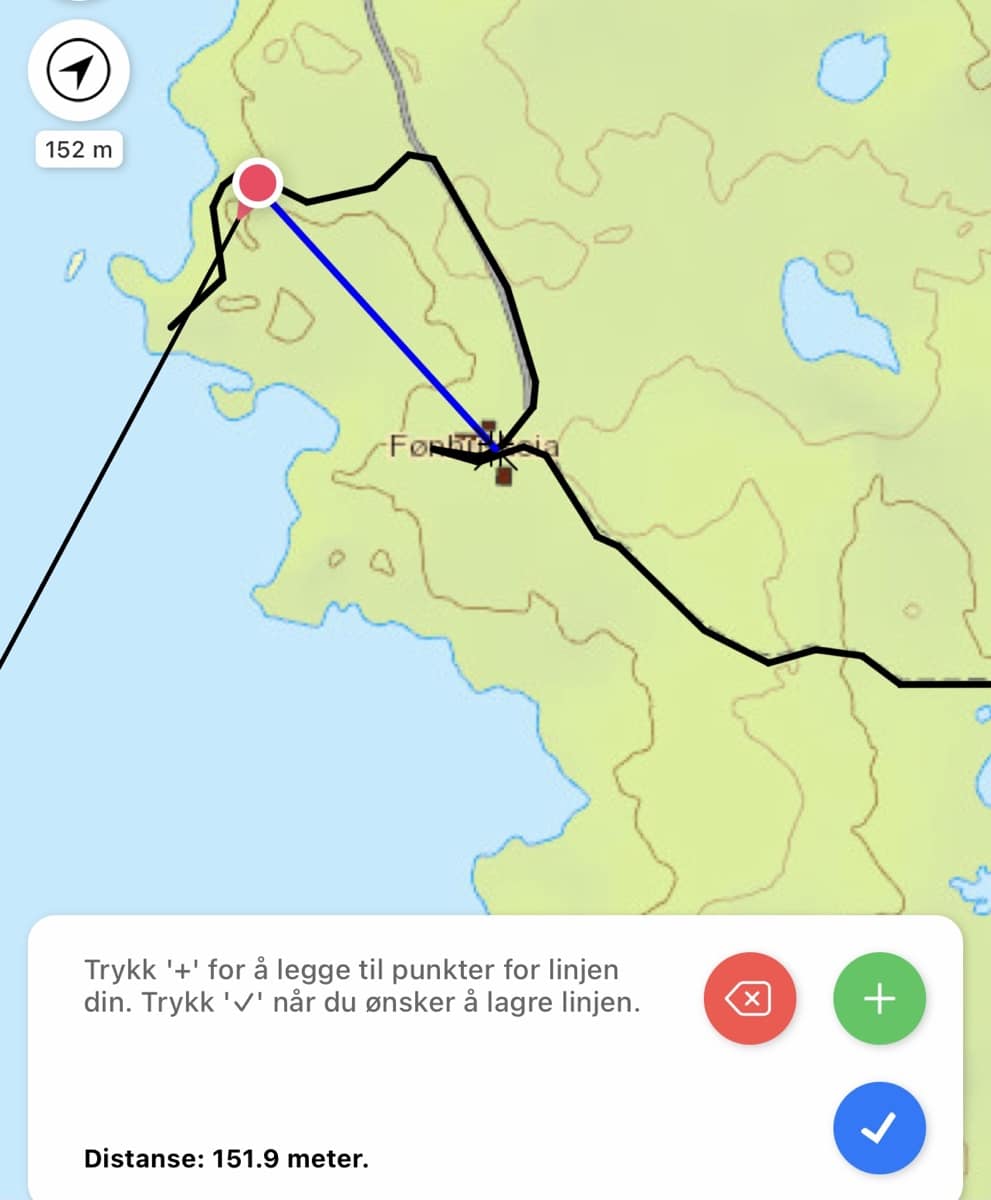Tap the location arrow compass button
991x1200 pixels.
click(x=80, y=72)
